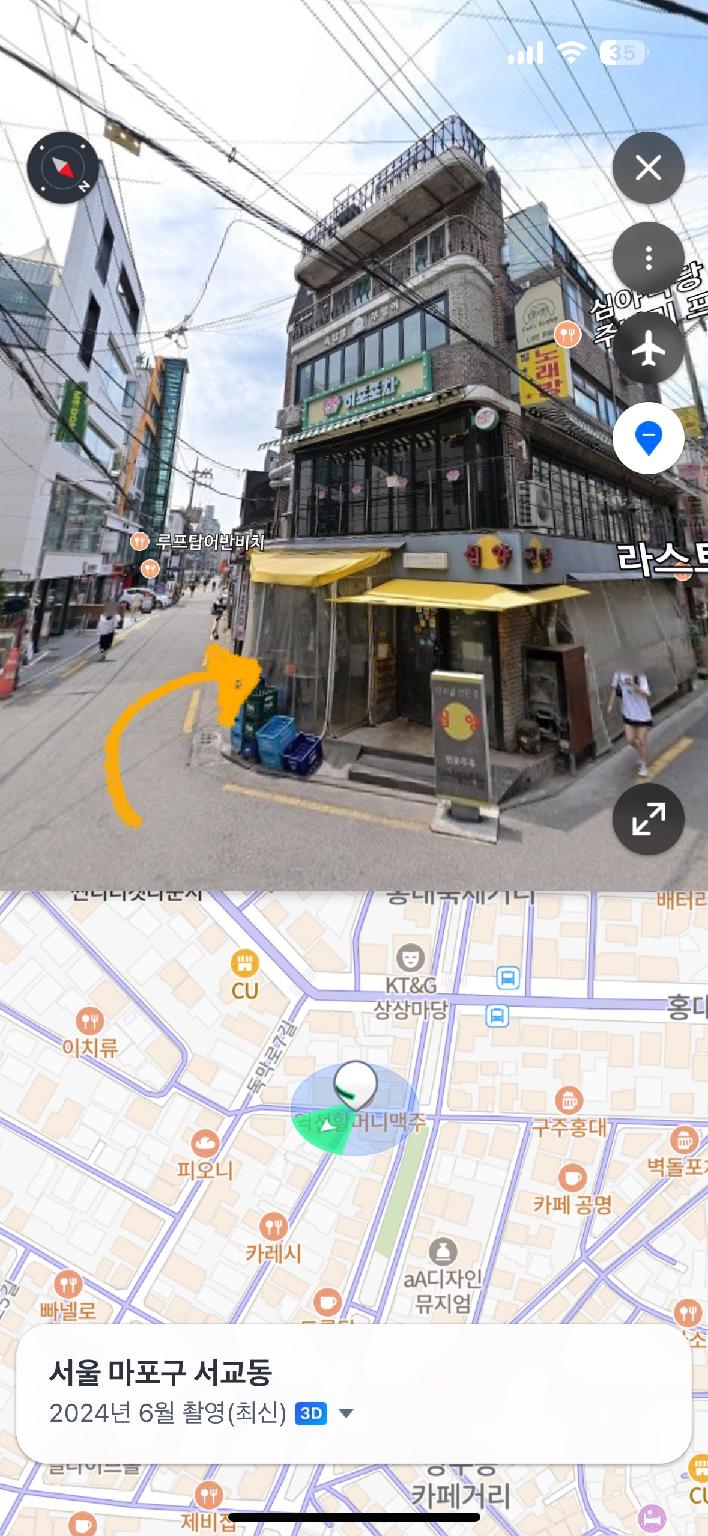Viewport: 708px width, 1536px height.
Task: Open the 카레시 restaurant marker
Action: pos(273,1239)
